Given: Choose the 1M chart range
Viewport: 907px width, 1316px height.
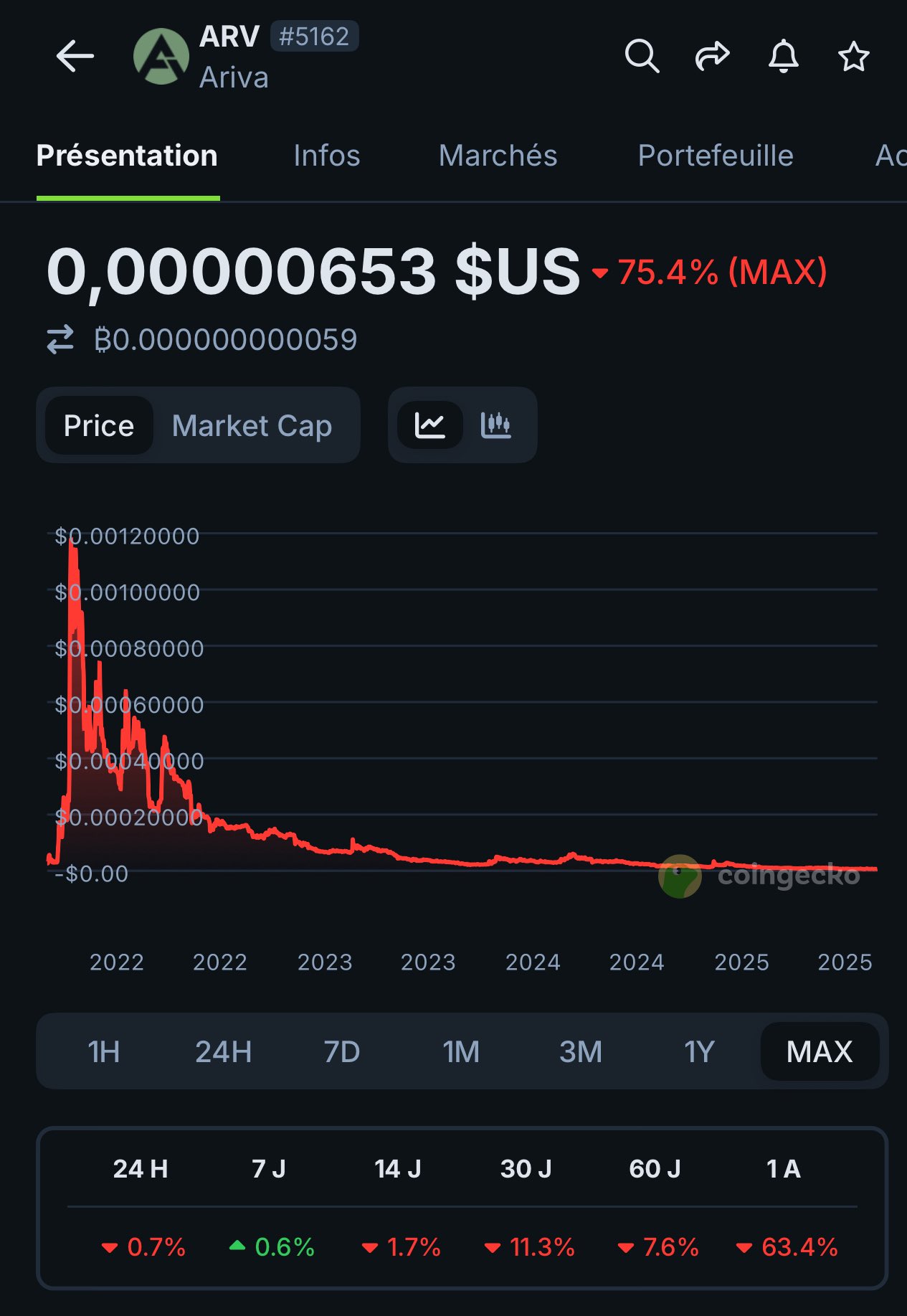Looking at the screenshot, I should pos(460,1052).
